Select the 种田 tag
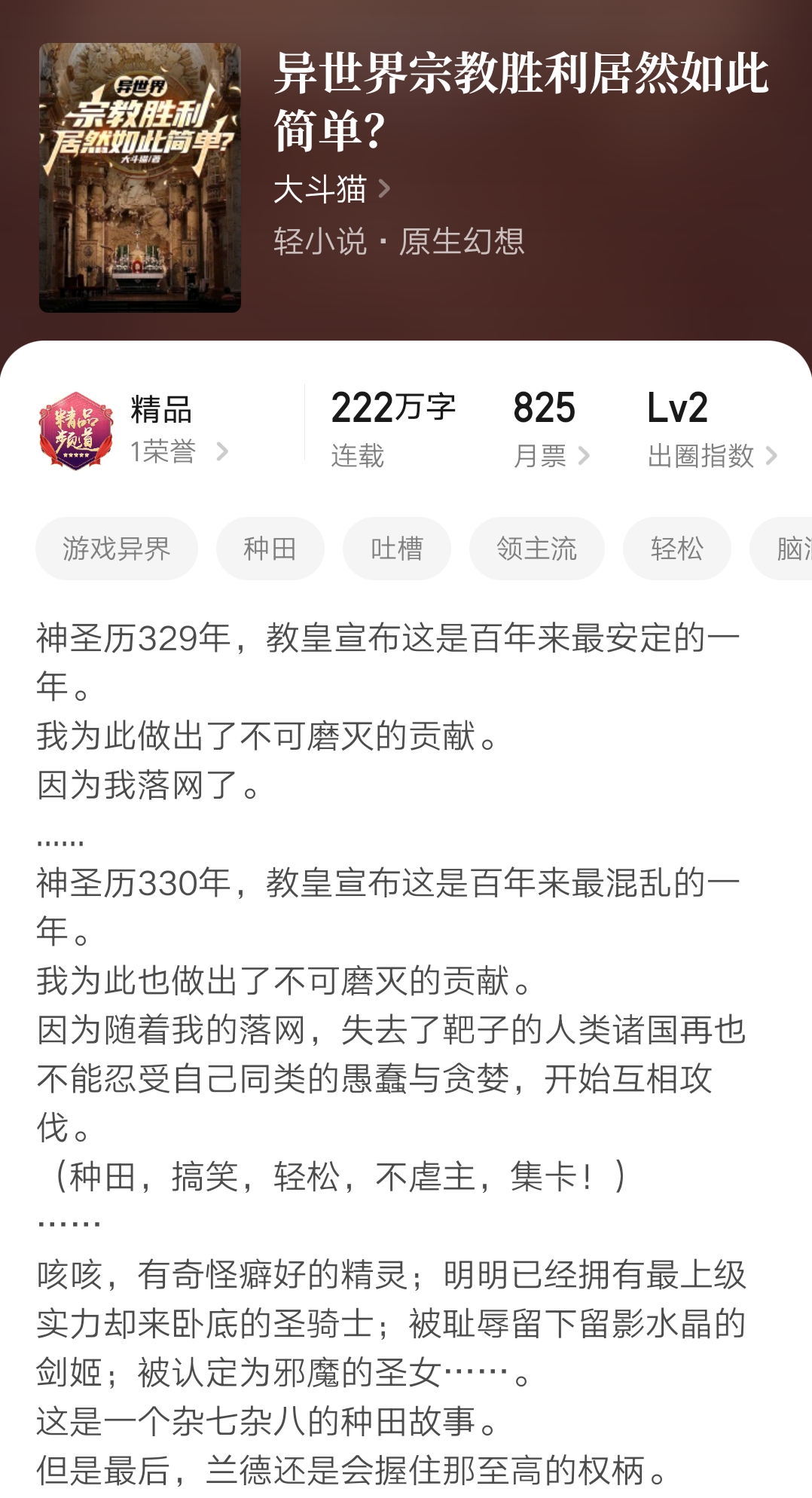812x1498 pixels. pyautogui.click(x=269, y=549)
